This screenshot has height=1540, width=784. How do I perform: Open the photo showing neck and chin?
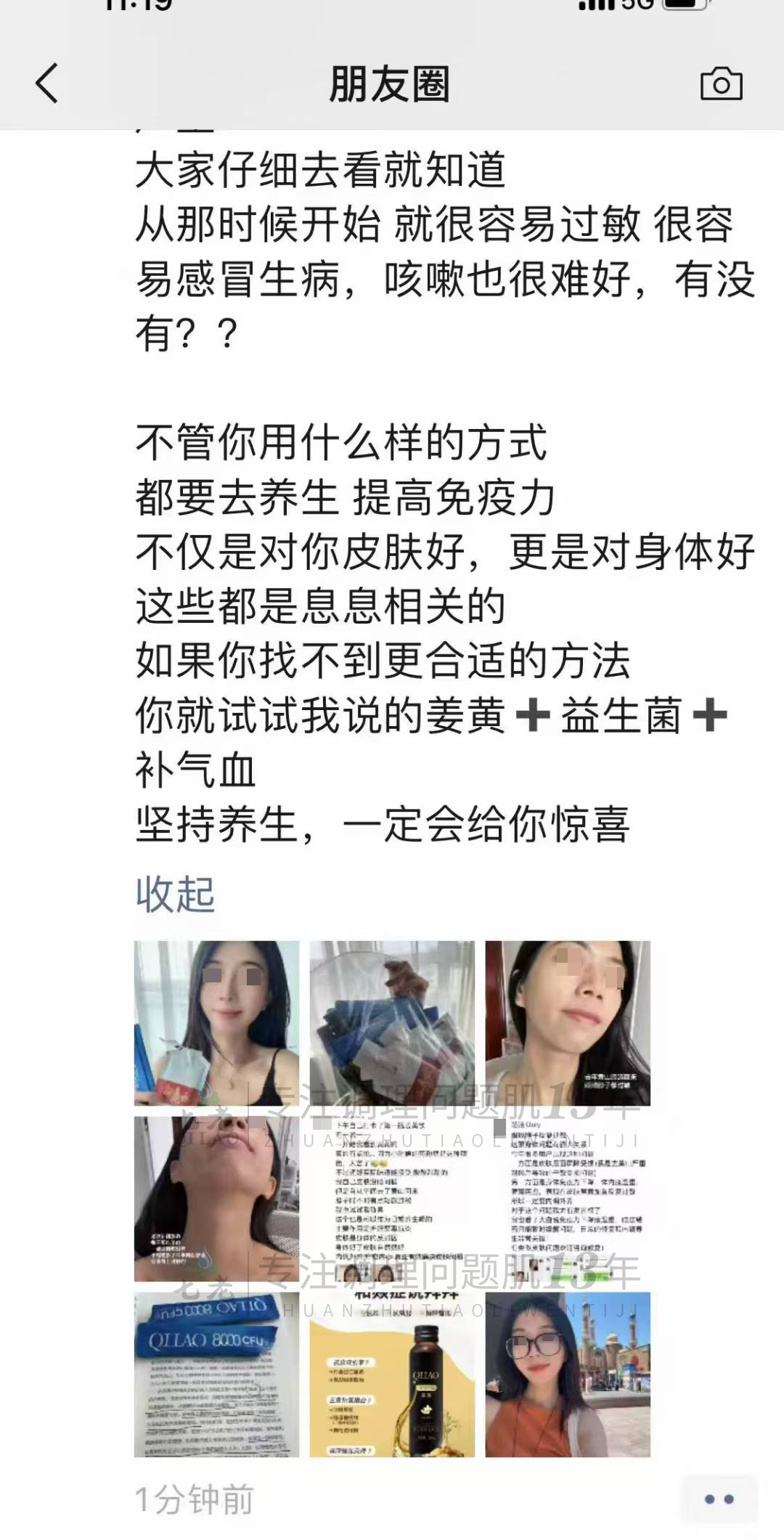pos(216,1199)
